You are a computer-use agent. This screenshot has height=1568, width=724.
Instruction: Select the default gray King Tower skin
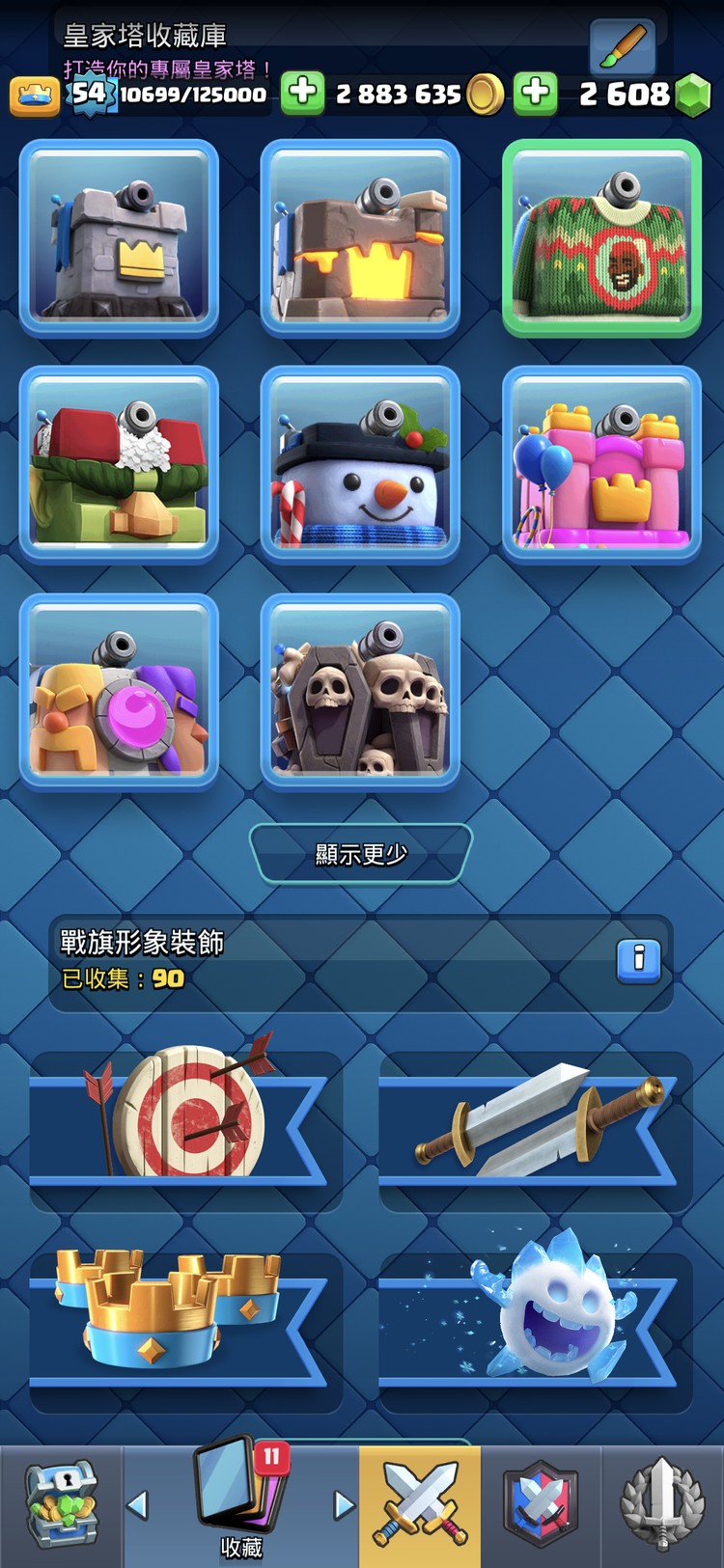[x=119, y=238]
